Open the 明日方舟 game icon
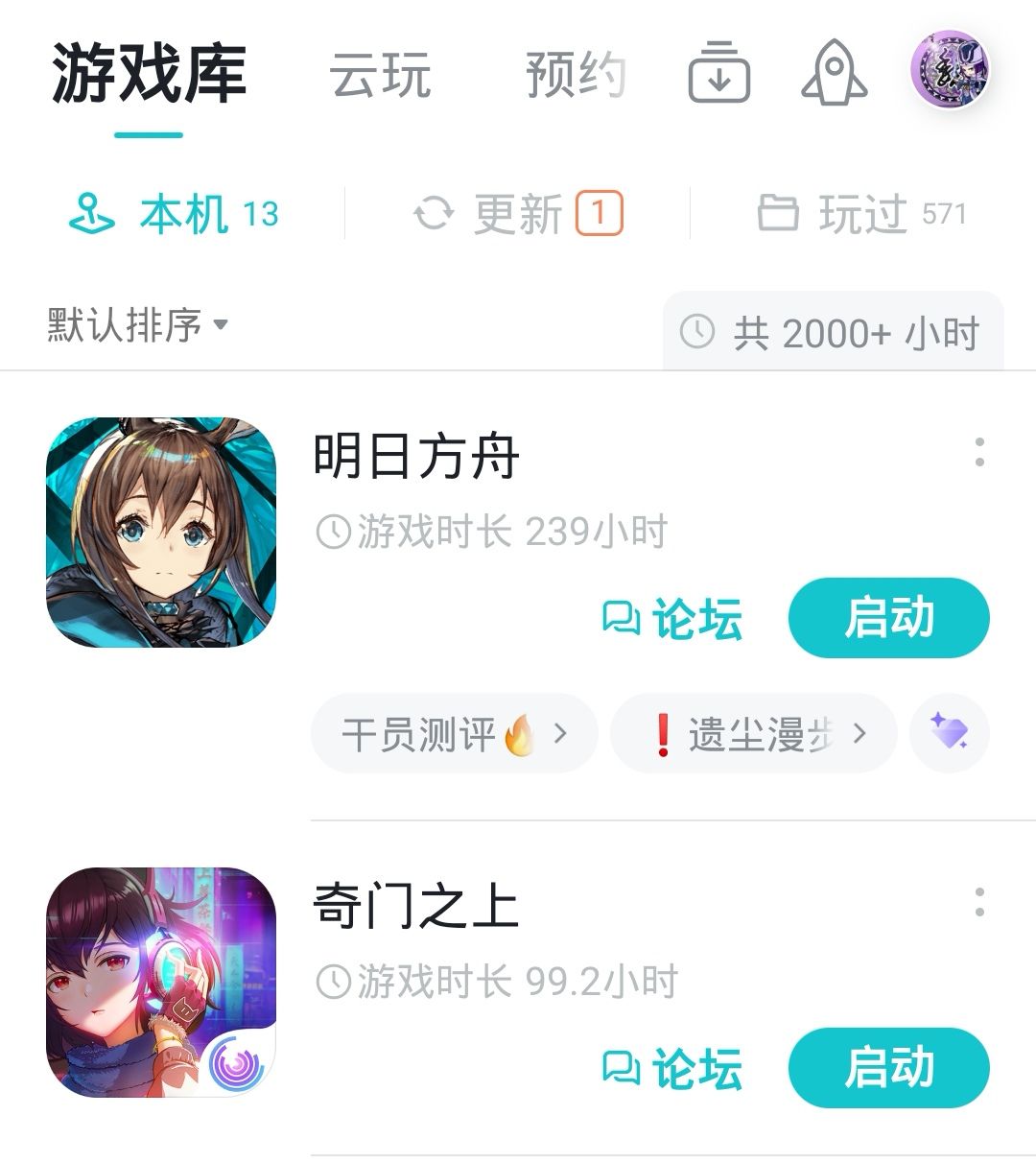Image resolution: width=1036 pixels, height=1163 pixels. tap(161, 532)
